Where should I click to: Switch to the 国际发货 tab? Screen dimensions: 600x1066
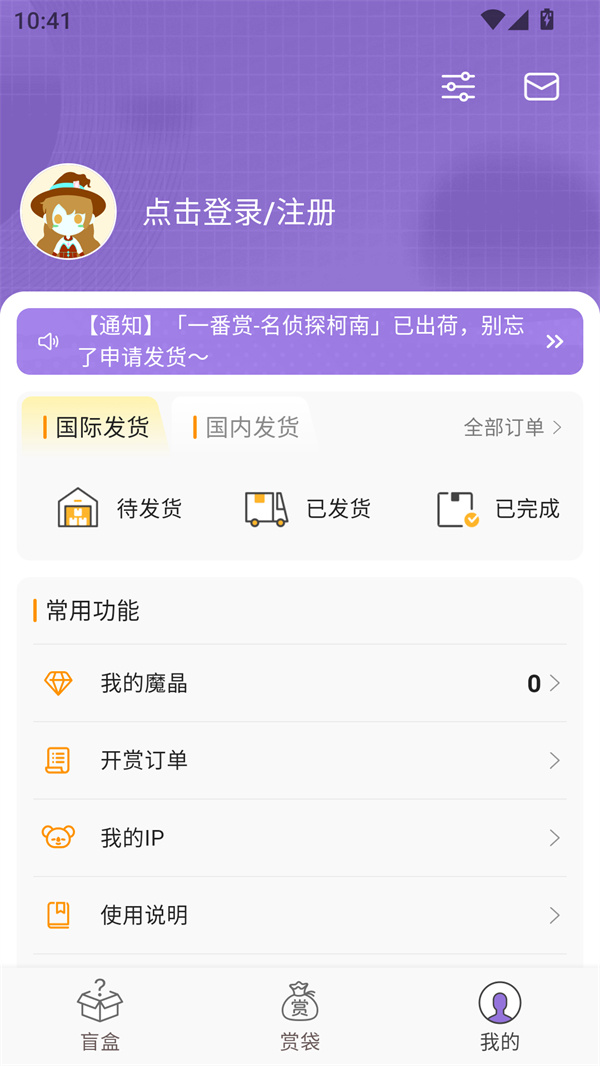(x=96, y=428)
